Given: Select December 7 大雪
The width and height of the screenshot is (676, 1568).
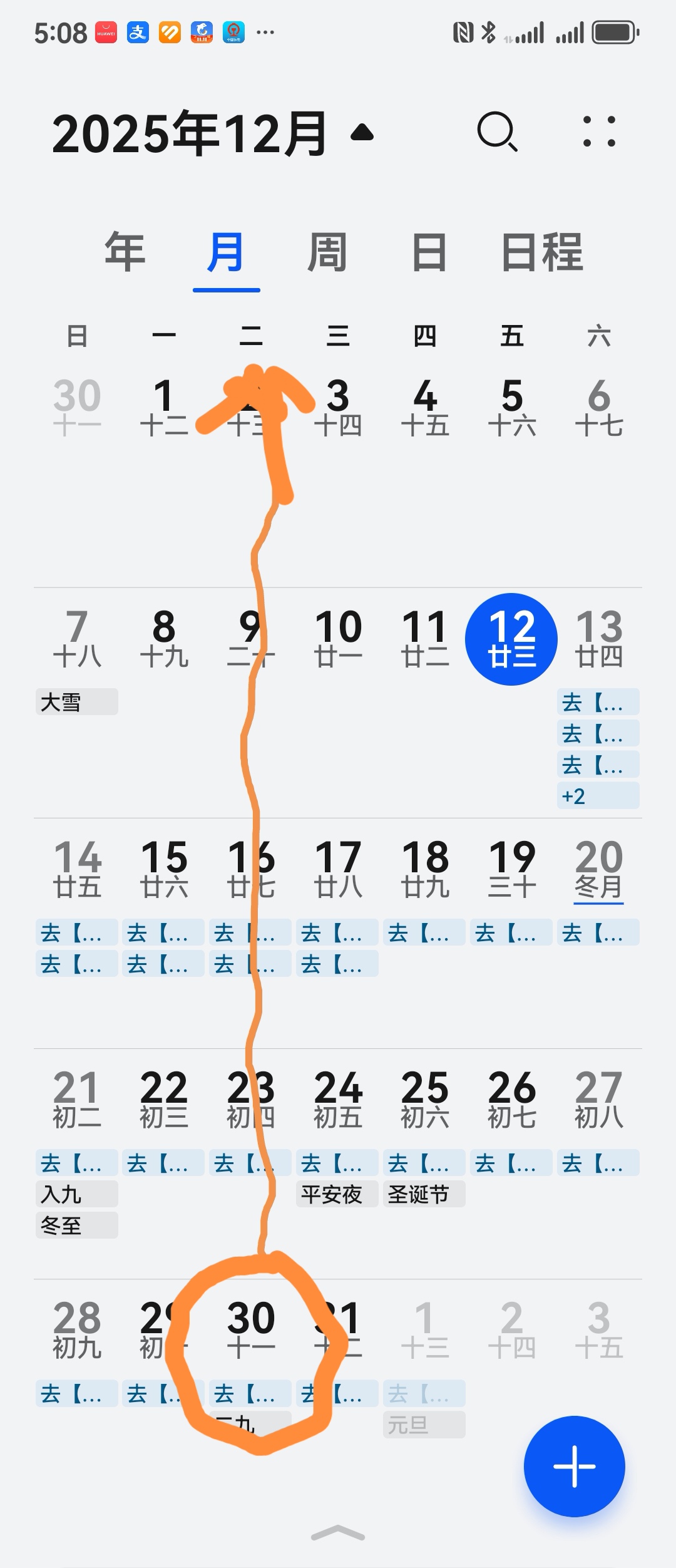Looking at the screenshot, I should pos(77,639).
